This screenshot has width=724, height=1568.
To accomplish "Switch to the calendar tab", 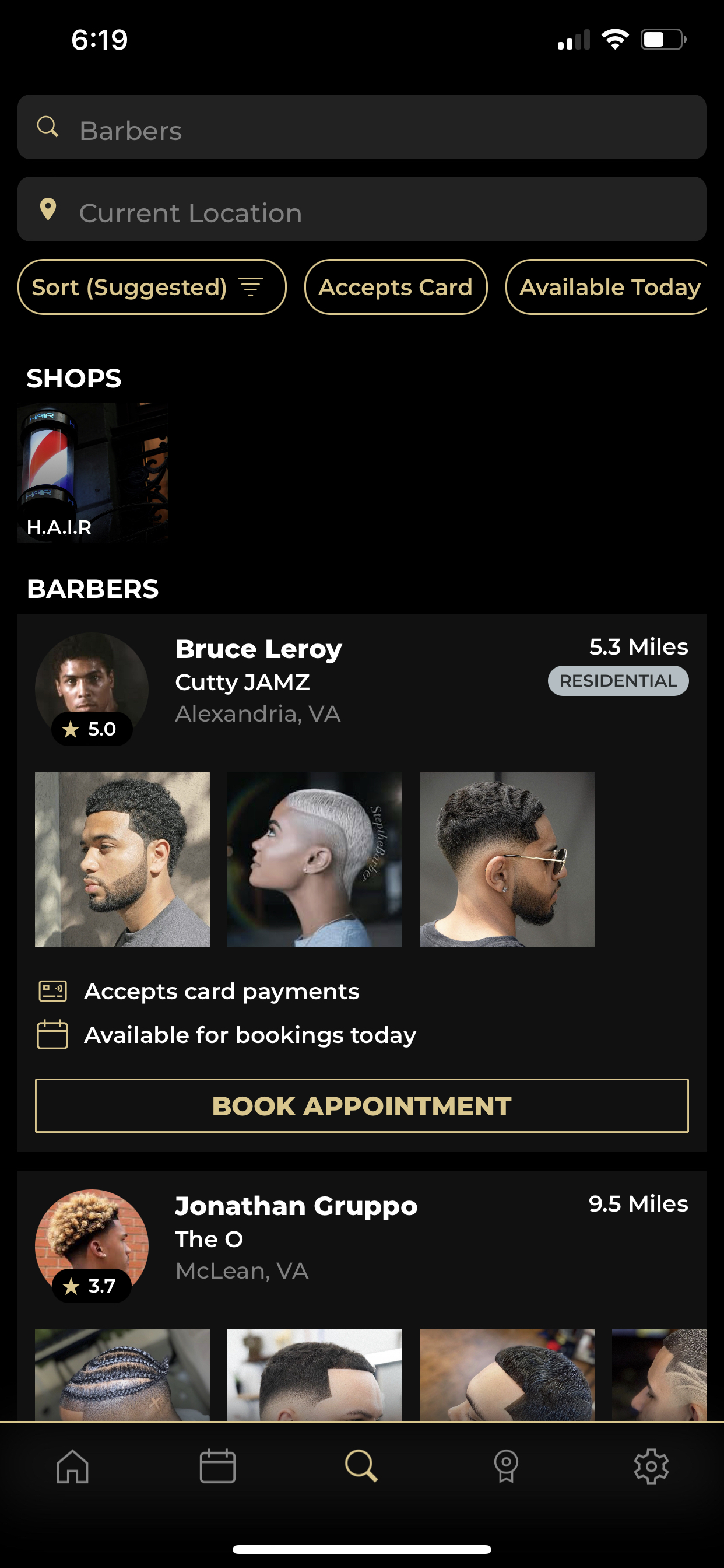I will pos(217,1466).
